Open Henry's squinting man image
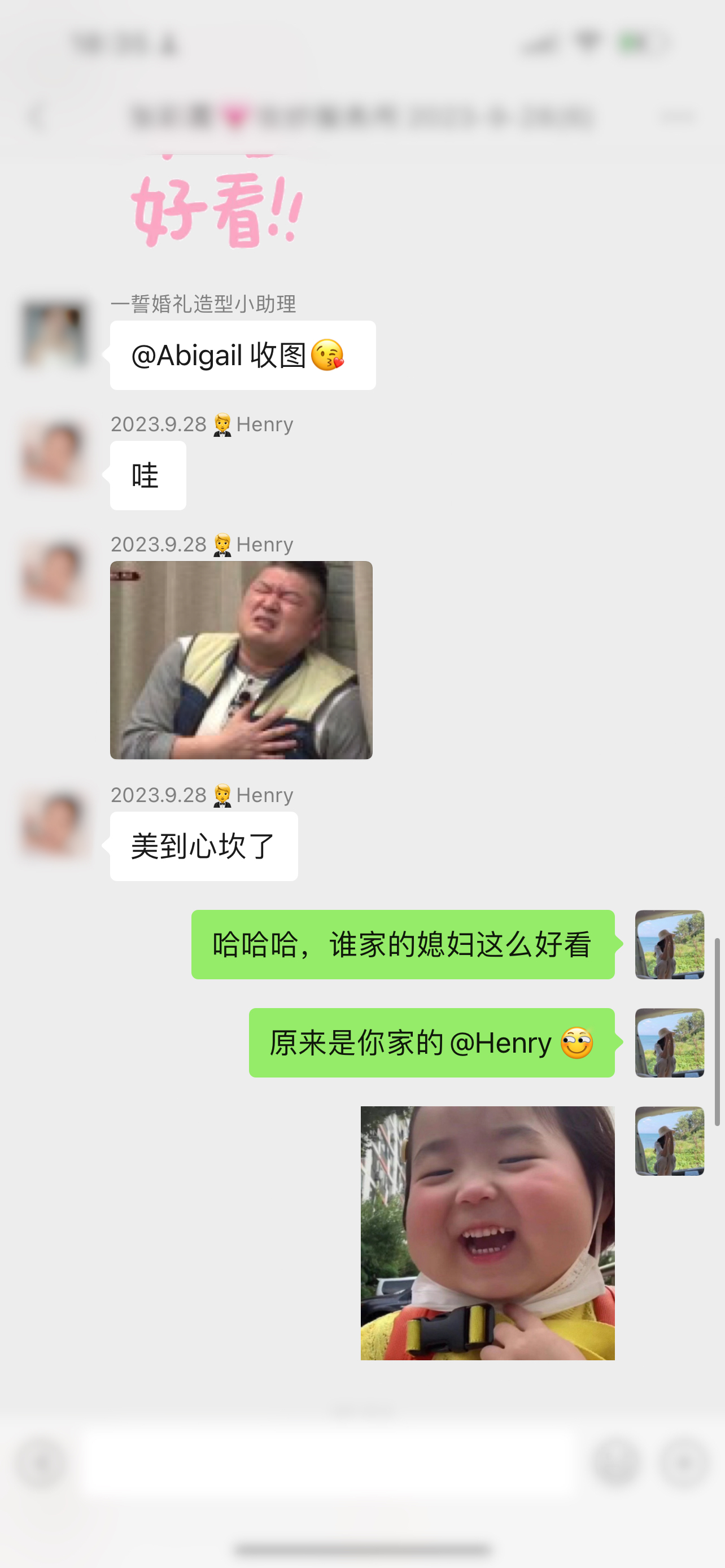The width and height of the screenshot is (725, 1568). pos(241,660)
